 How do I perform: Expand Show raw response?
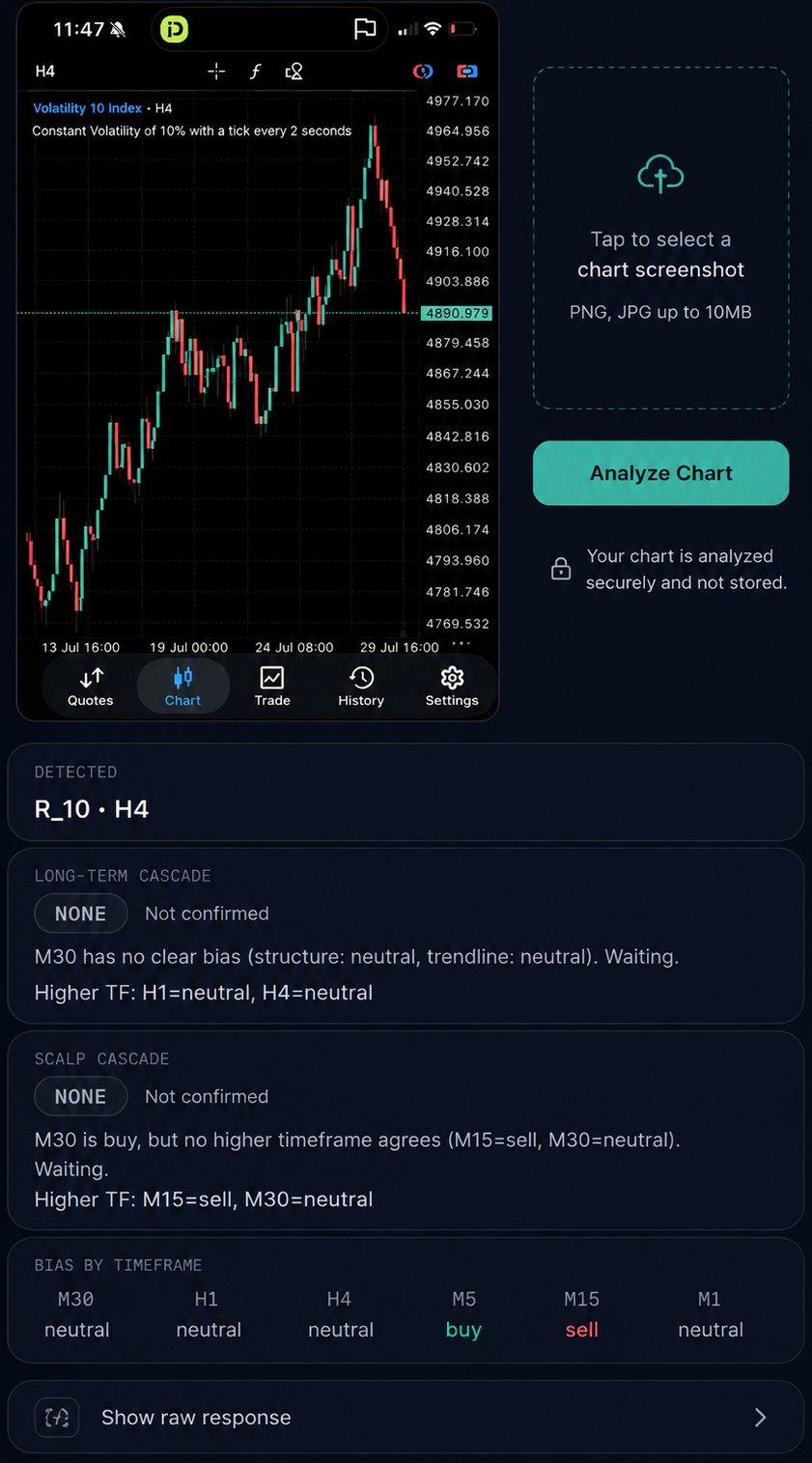406,1417
